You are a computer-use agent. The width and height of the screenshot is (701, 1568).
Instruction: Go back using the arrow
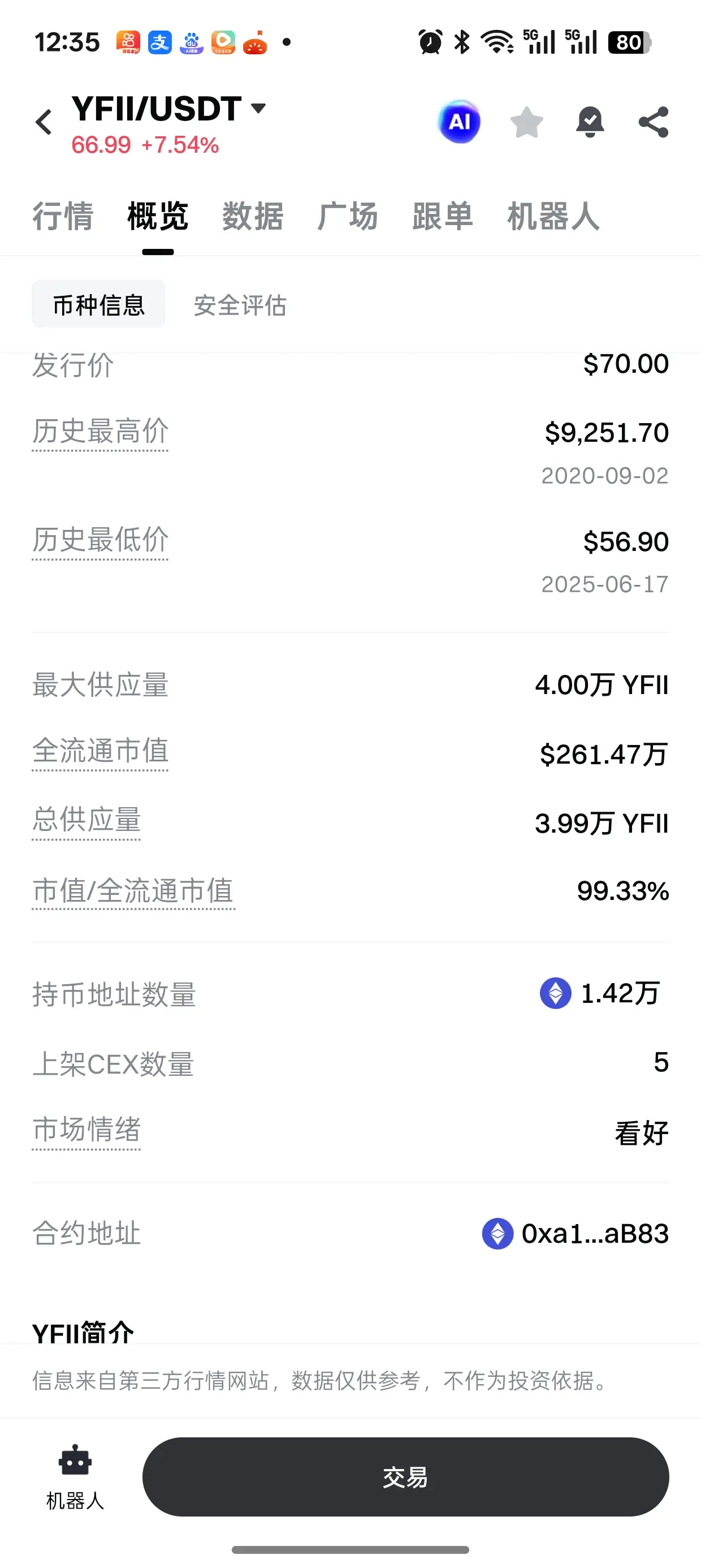click(44, 122)
